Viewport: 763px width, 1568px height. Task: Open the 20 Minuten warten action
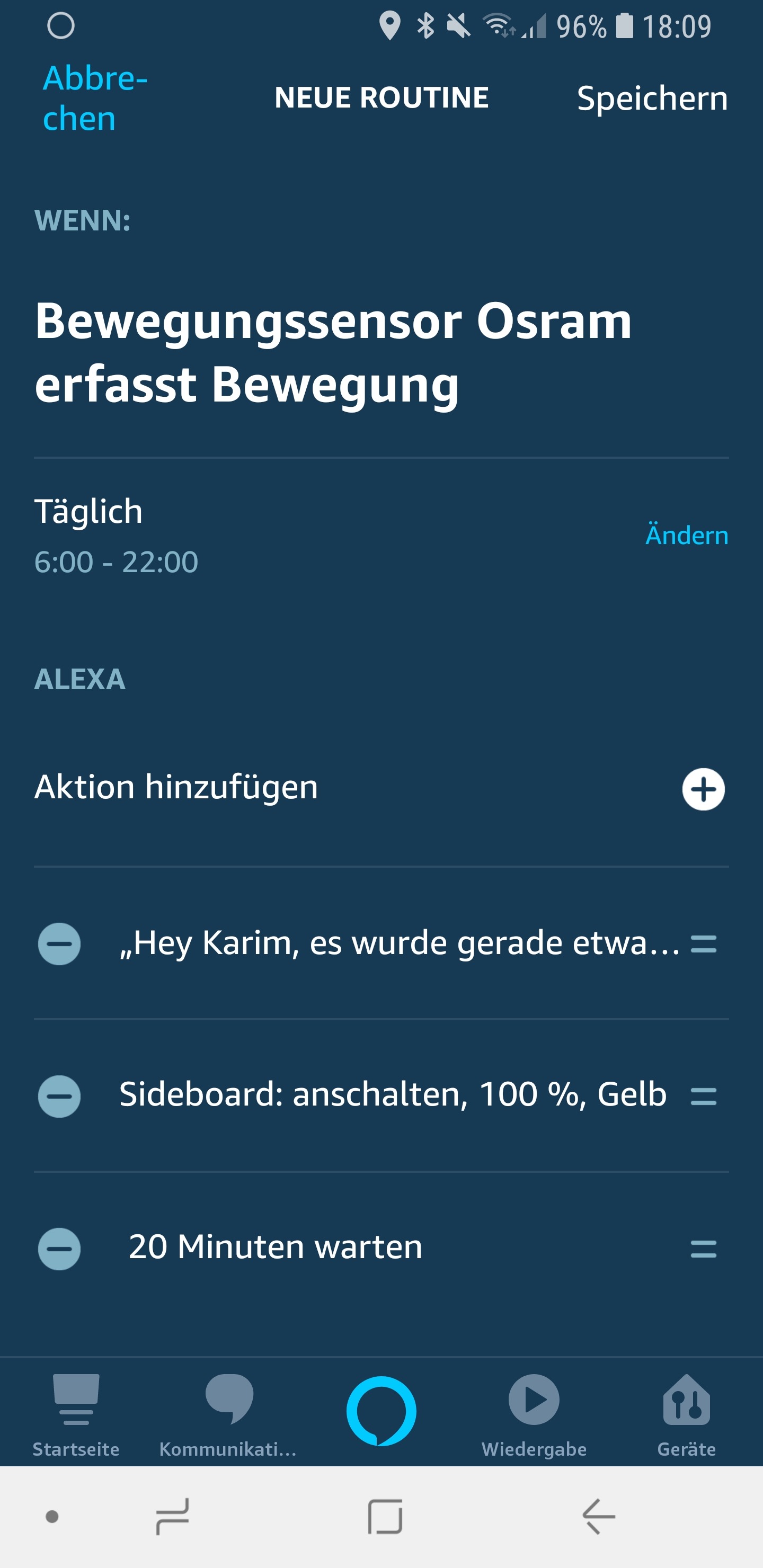pos(275,1246)
